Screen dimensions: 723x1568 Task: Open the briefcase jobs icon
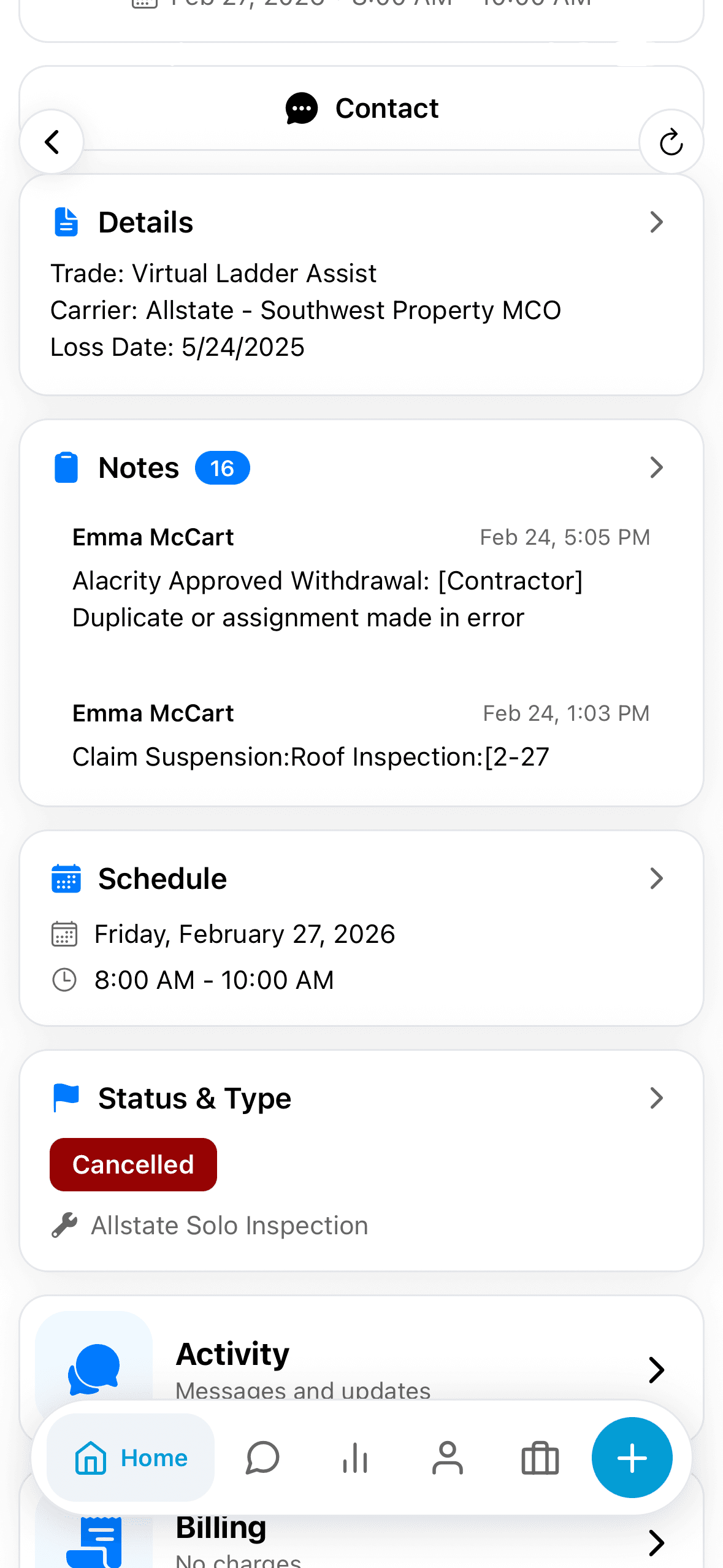pos(540,1458)
